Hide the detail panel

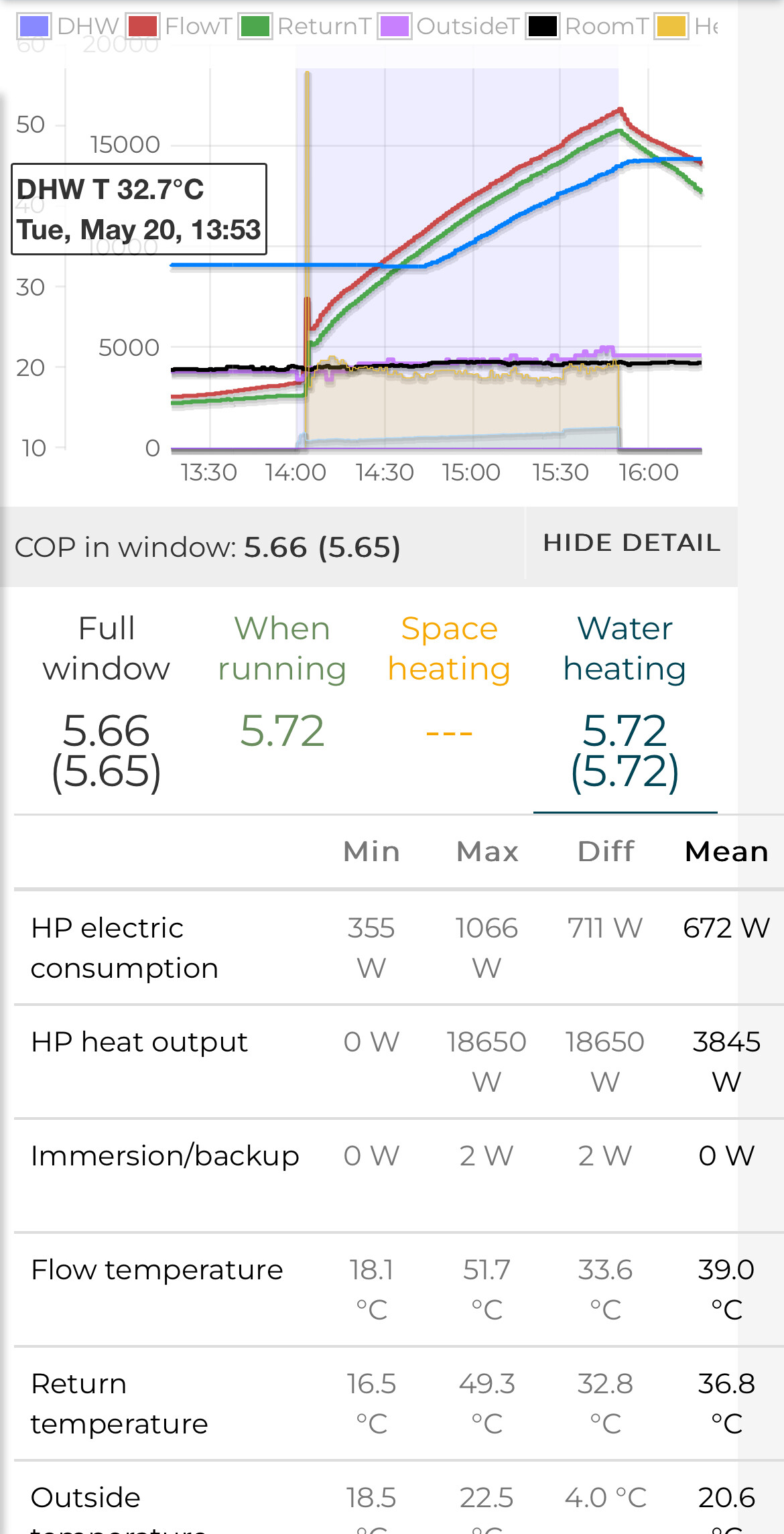(x=631, y=543)
